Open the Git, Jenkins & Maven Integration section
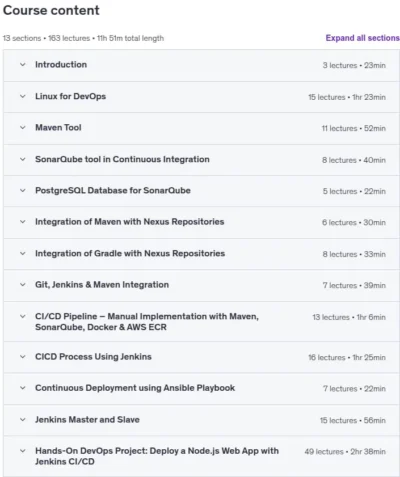The image size is (400, 477). [201, 285]
